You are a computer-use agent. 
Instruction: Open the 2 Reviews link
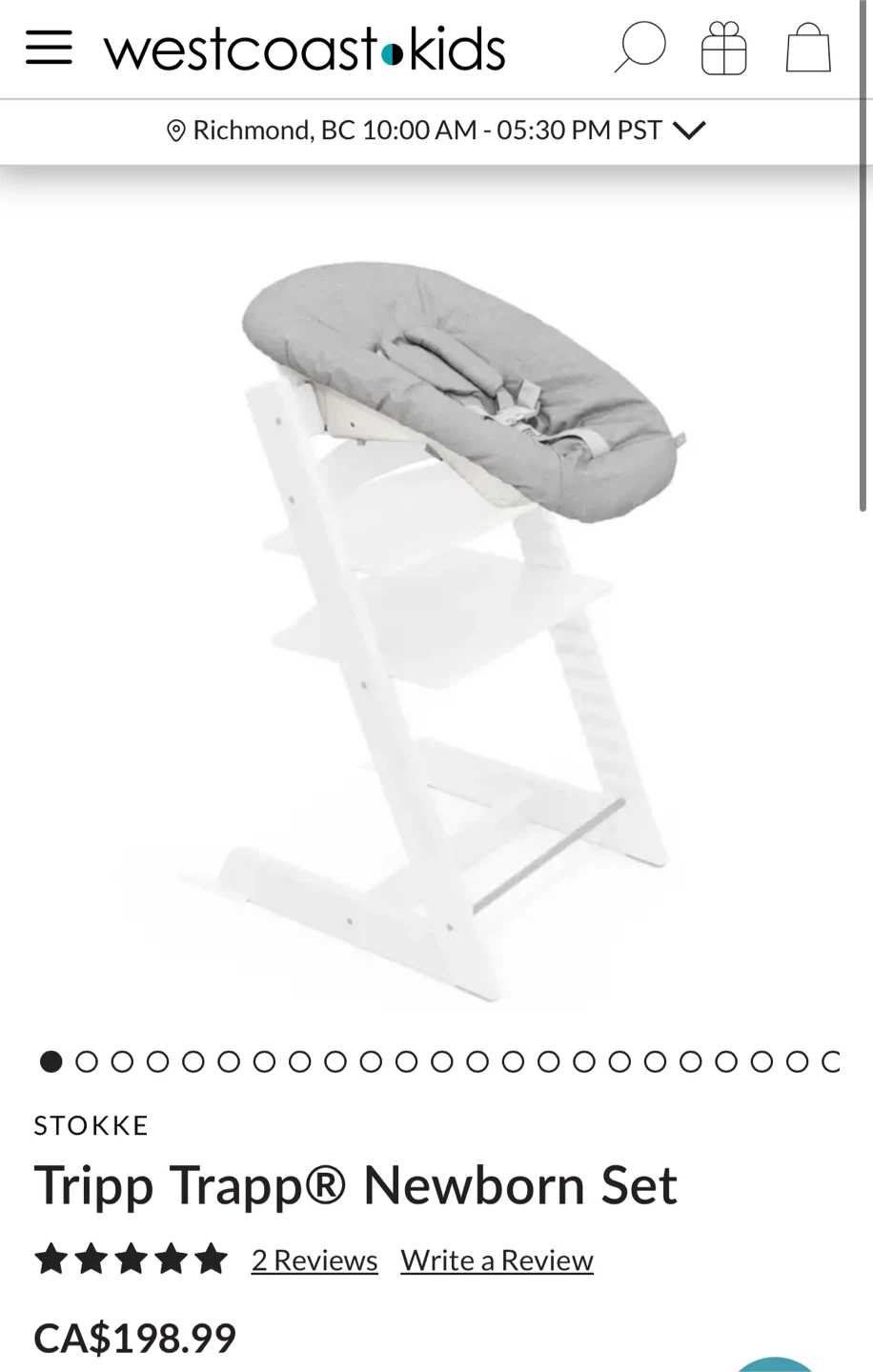tap(314, 1259)
